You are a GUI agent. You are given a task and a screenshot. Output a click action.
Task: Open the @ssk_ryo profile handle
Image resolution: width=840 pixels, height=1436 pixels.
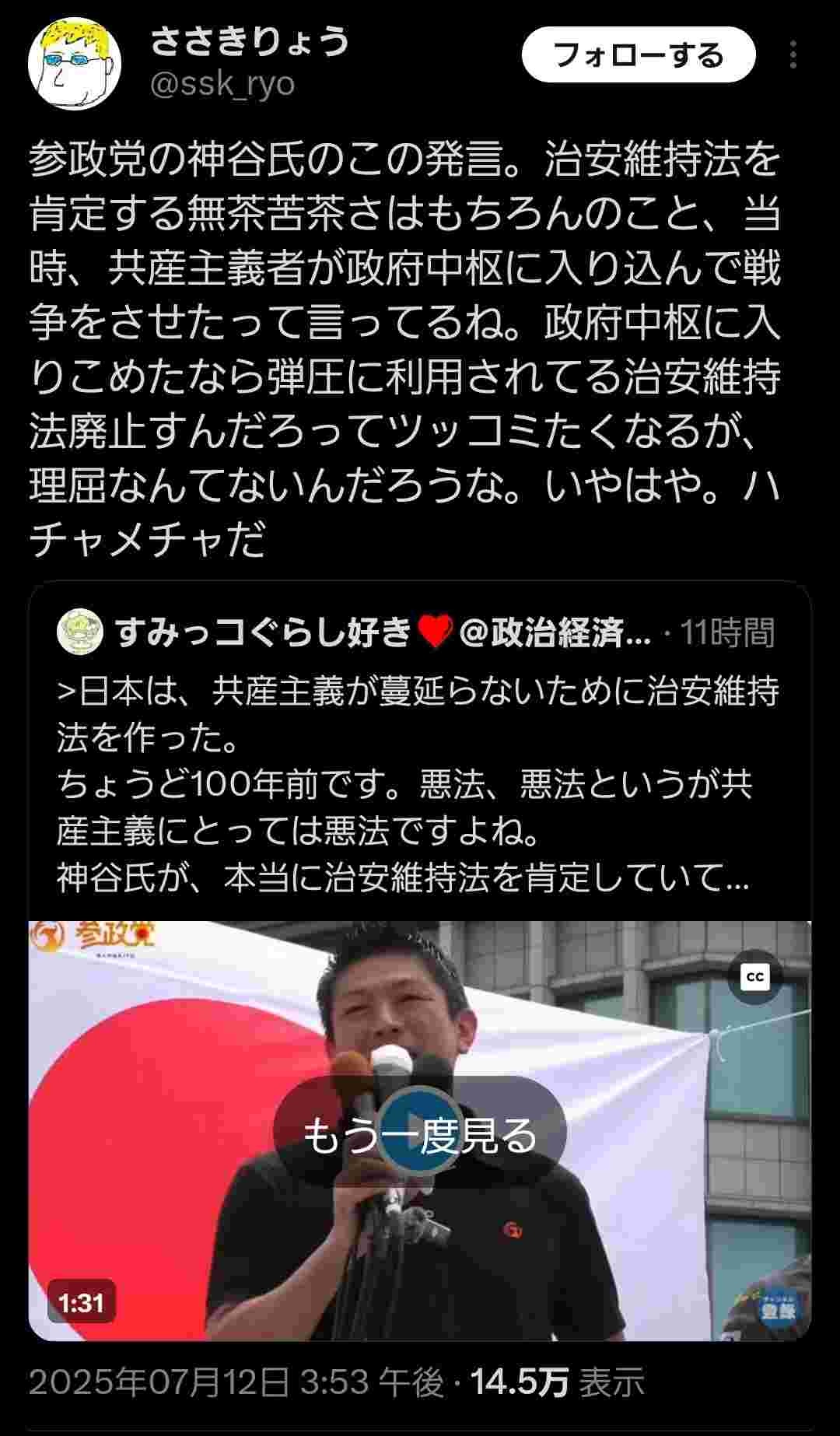pyautogui.click(x=222, y=84)
